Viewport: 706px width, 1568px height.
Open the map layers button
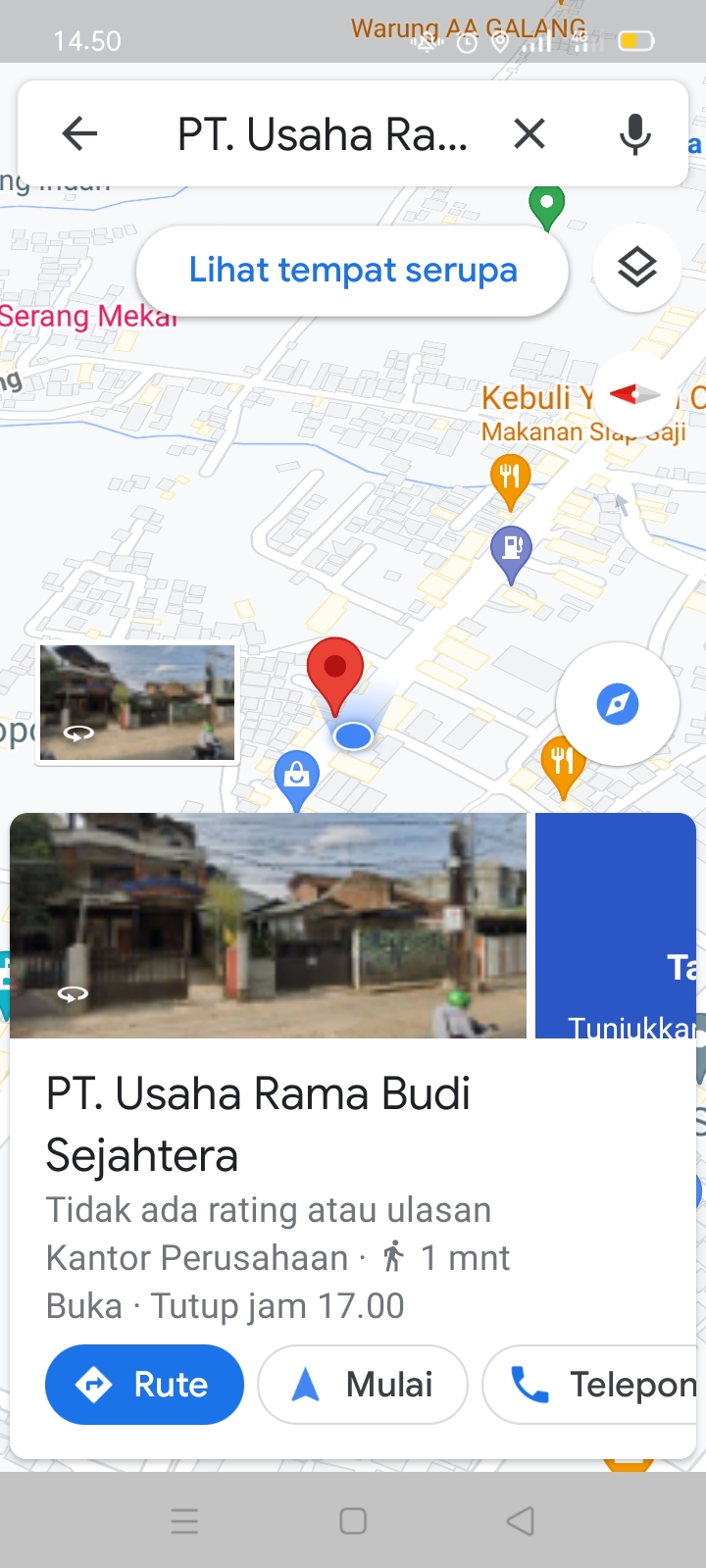click(637, 268)
